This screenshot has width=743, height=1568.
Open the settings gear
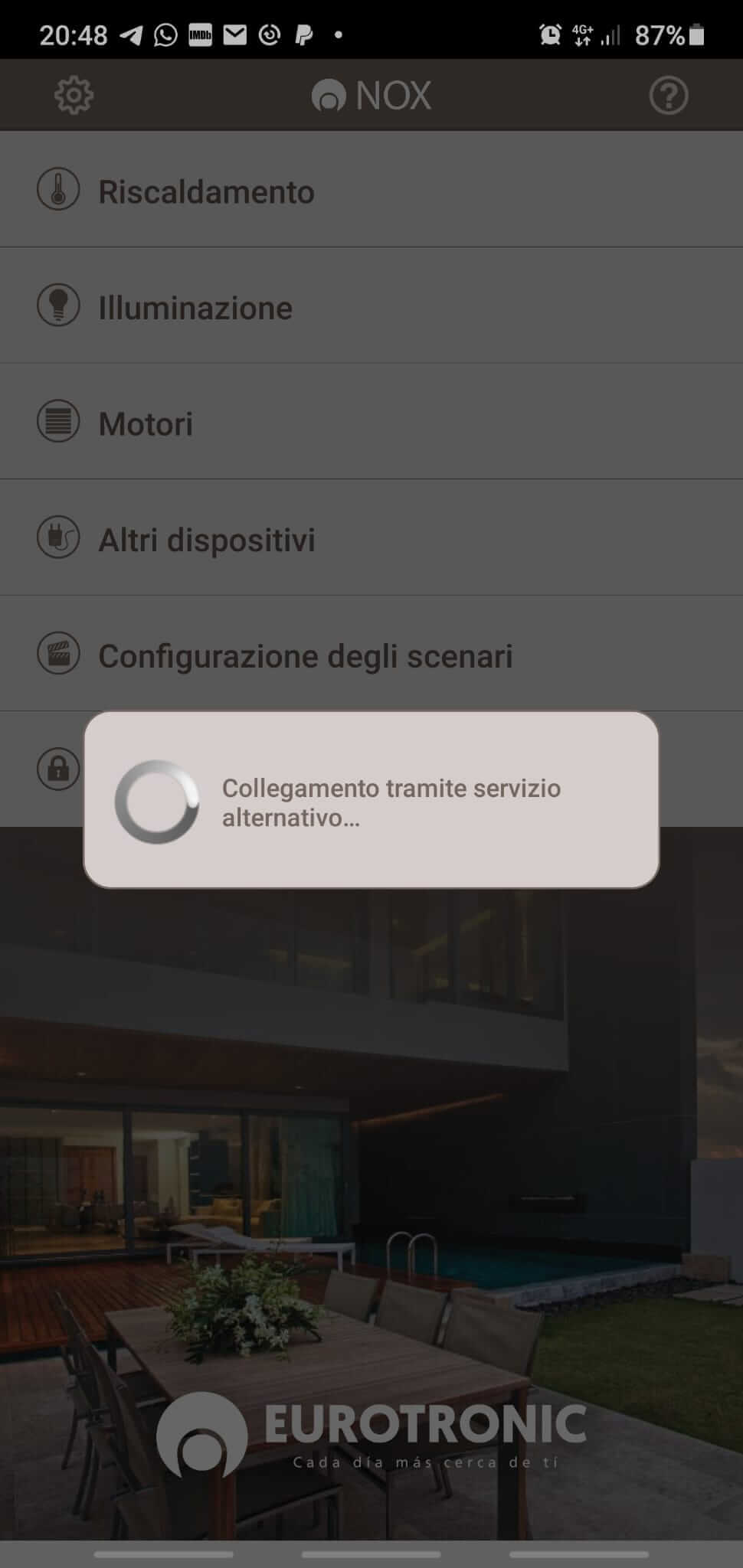tap(74, 96)
